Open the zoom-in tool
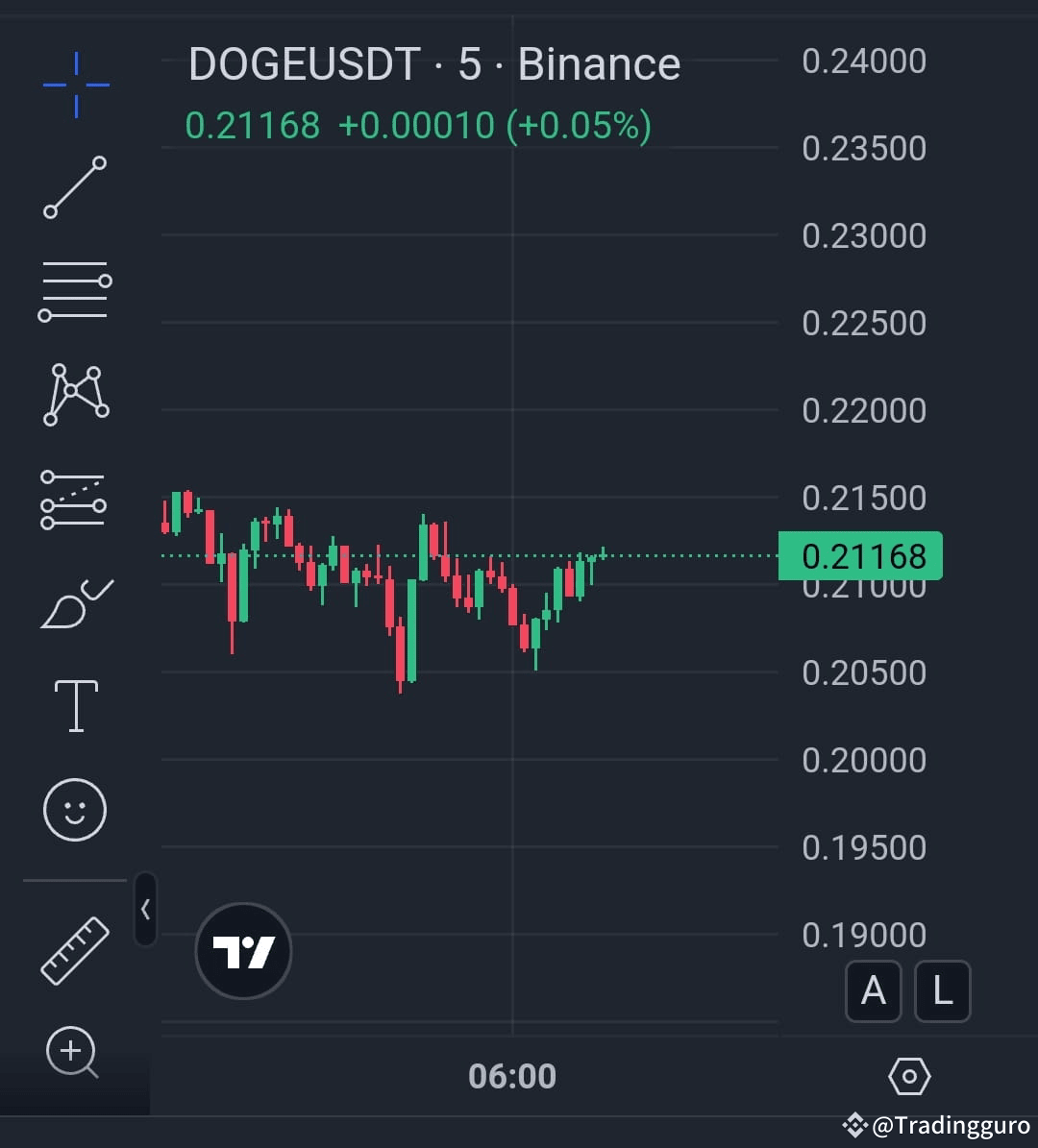The height and width of the screenshot is (1148, 1038). point(75,1053)
